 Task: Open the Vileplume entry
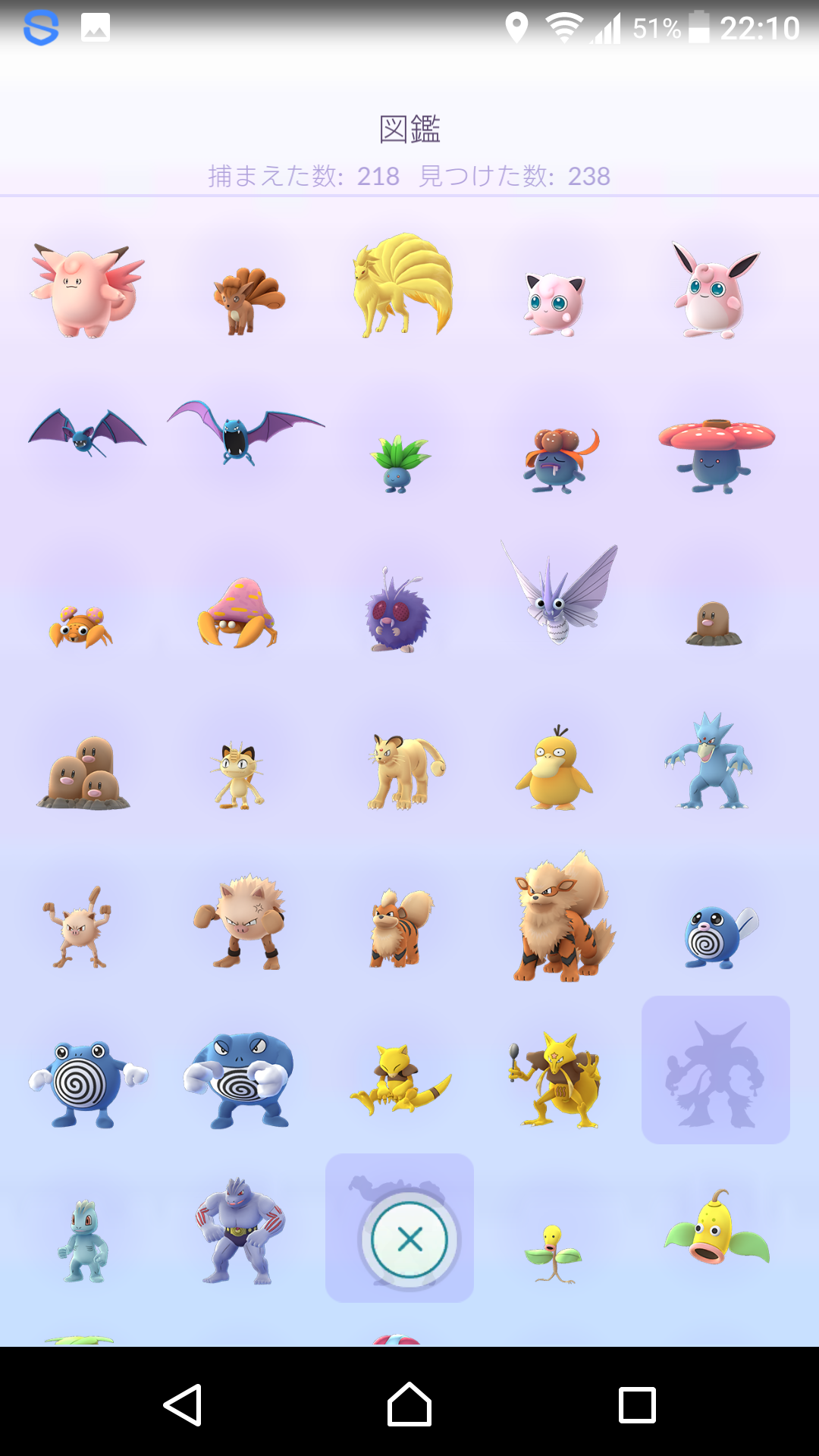tap(715, 455)
